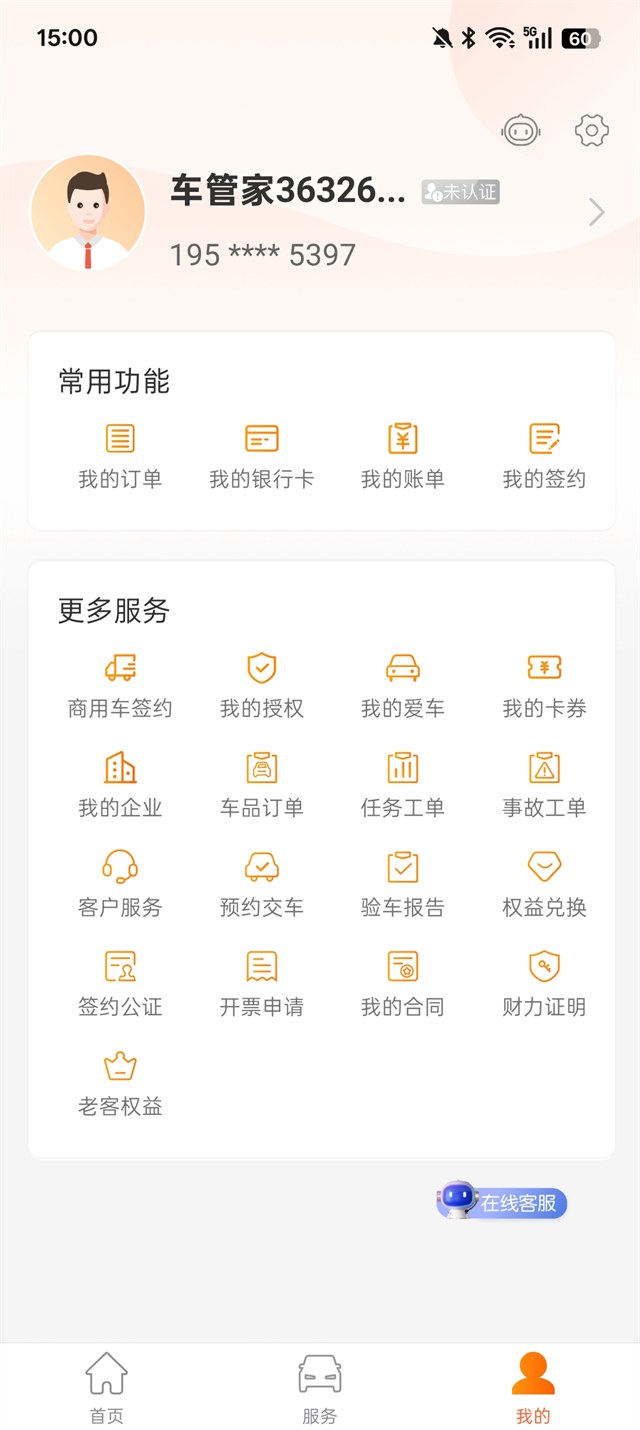Open the robot assistant icon
Screen dimensions: 640x1430
point(521,131)
